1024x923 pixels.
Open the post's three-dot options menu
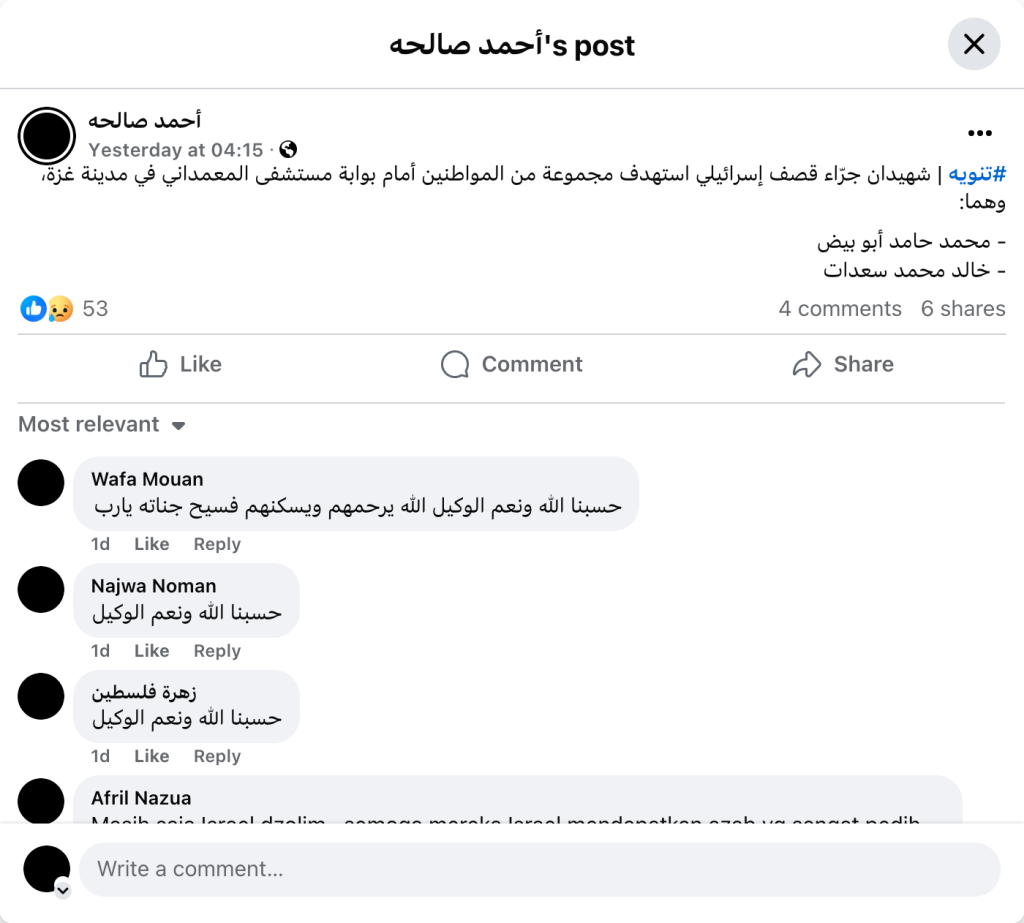pyautogui.click(x=979, y=134)
